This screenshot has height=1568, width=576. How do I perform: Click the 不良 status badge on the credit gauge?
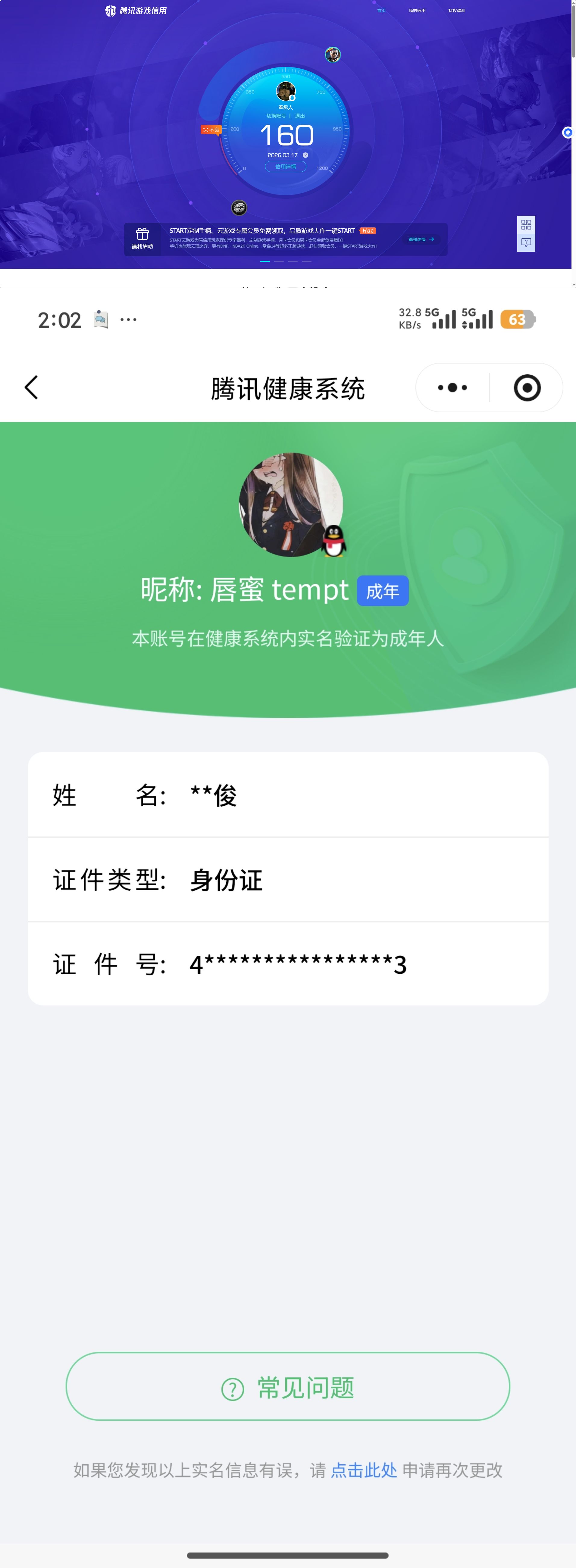coord(212,130)
